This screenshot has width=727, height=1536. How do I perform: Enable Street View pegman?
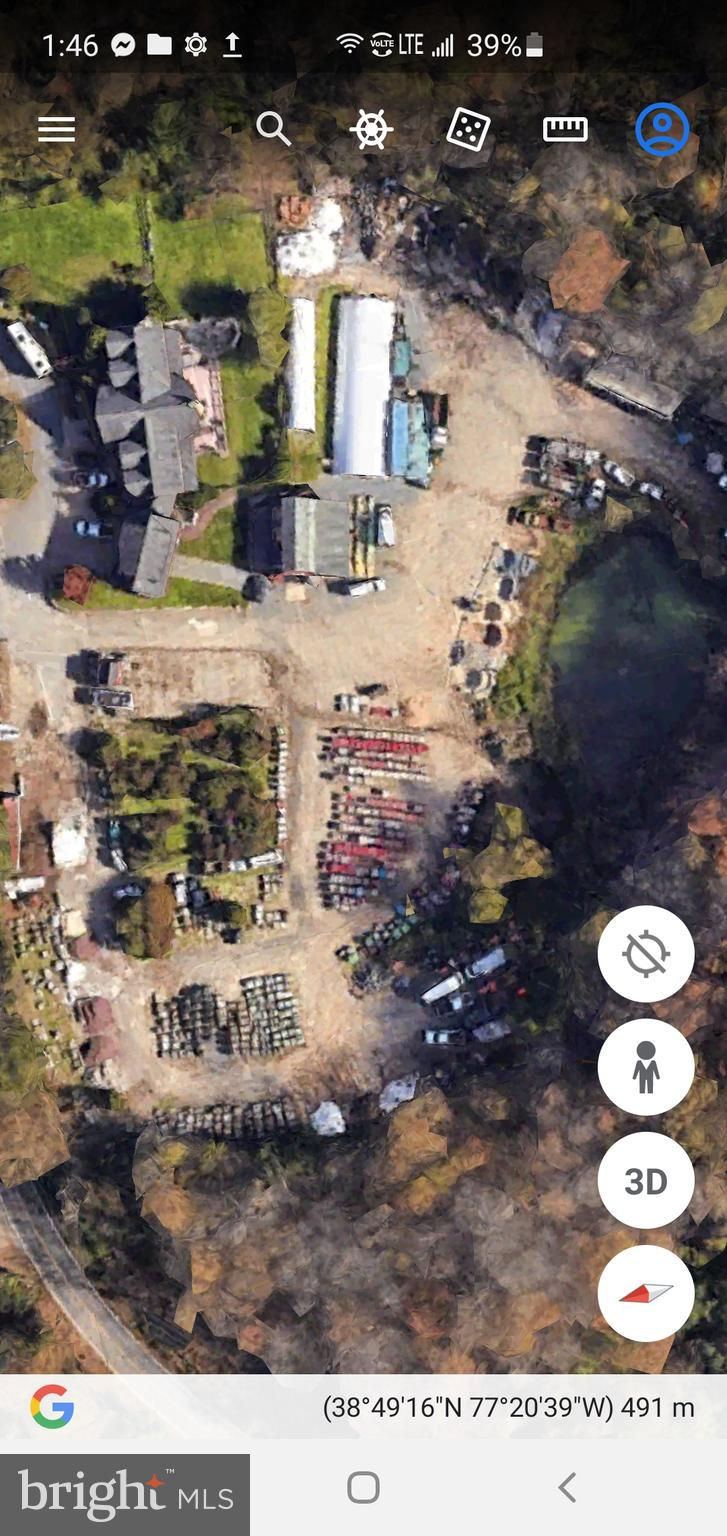[x=646, y=1067]
